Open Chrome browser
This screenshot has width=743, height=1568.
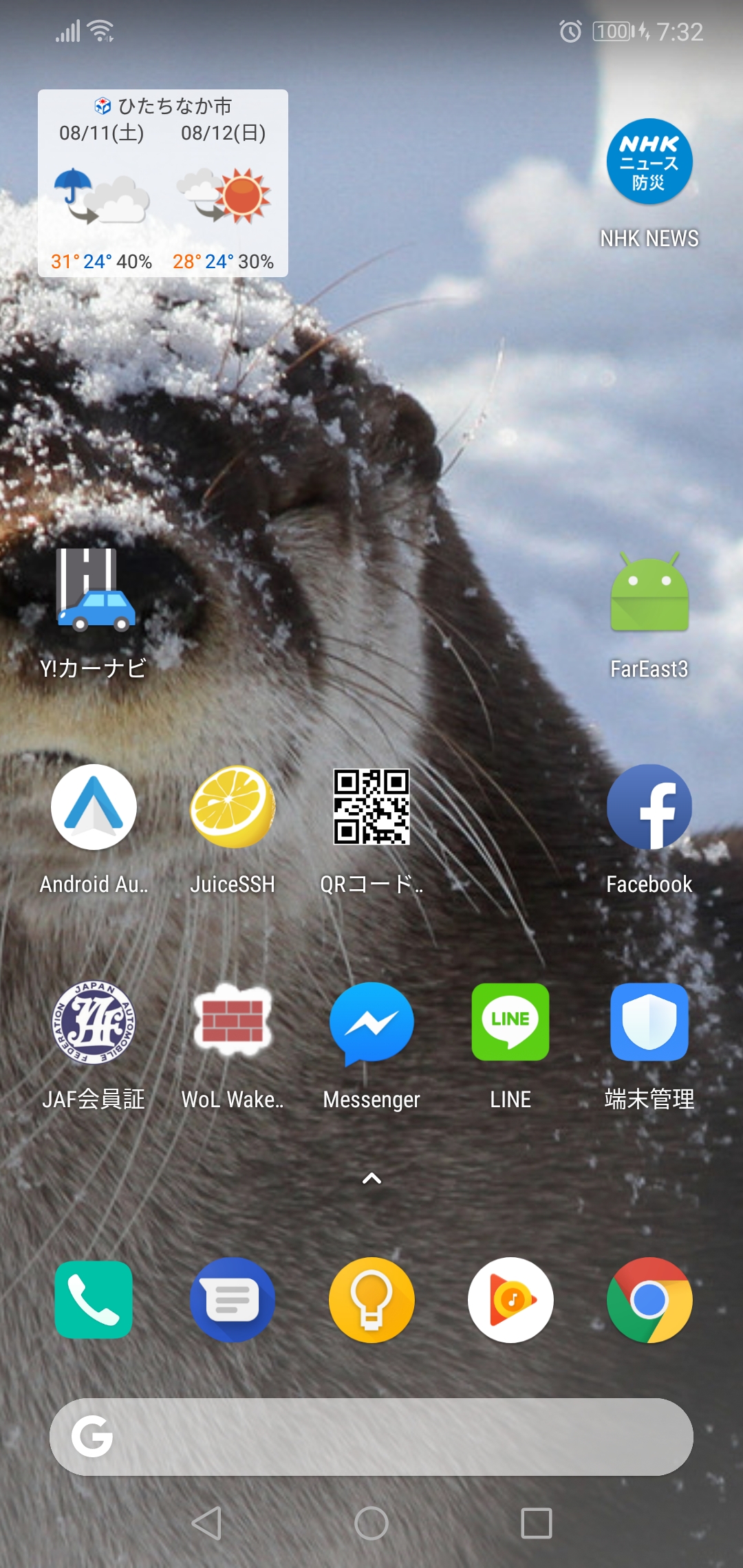[x=649, y=1300]
